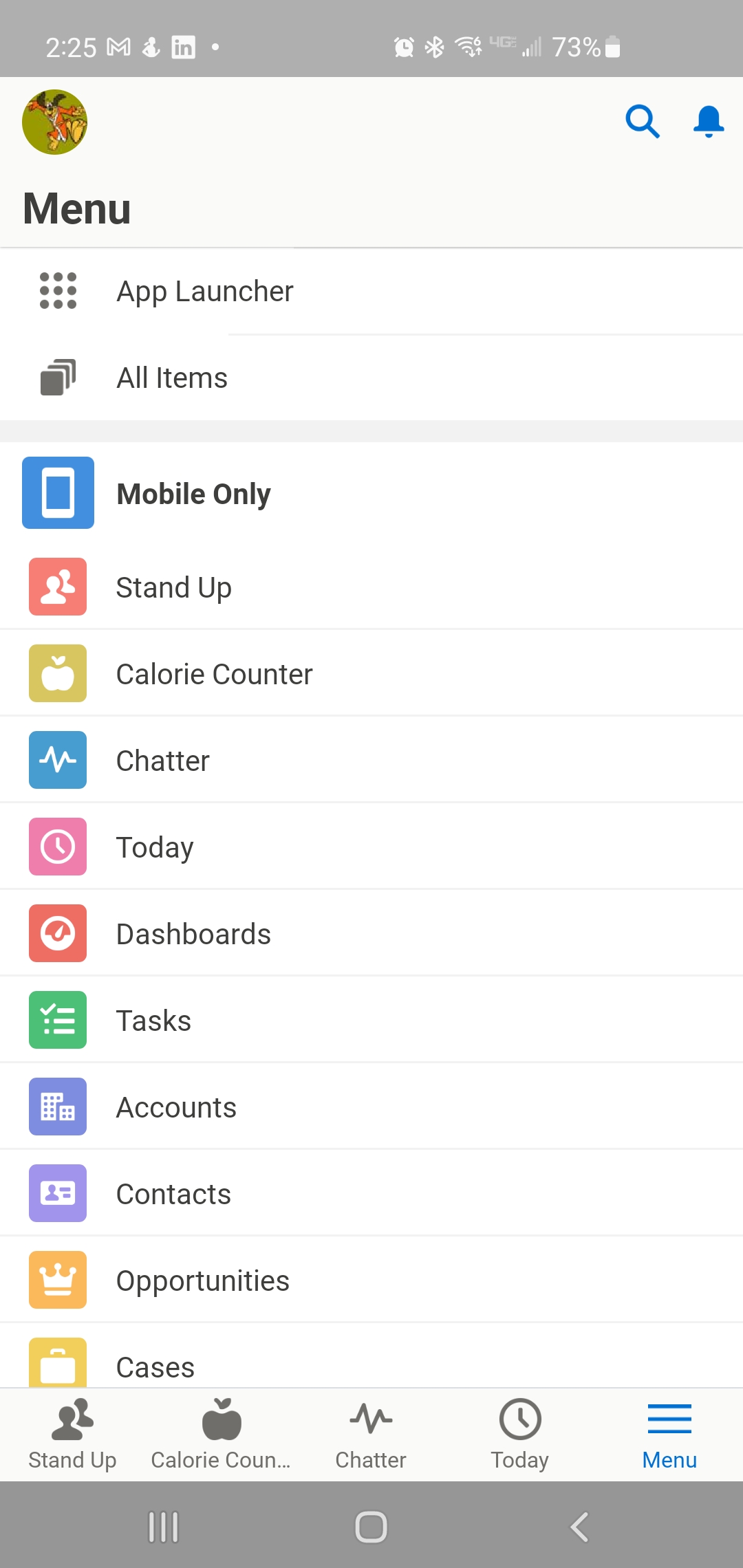The image size is (743, 1568).
Task: Open All Items
Action: pos(172,378)
